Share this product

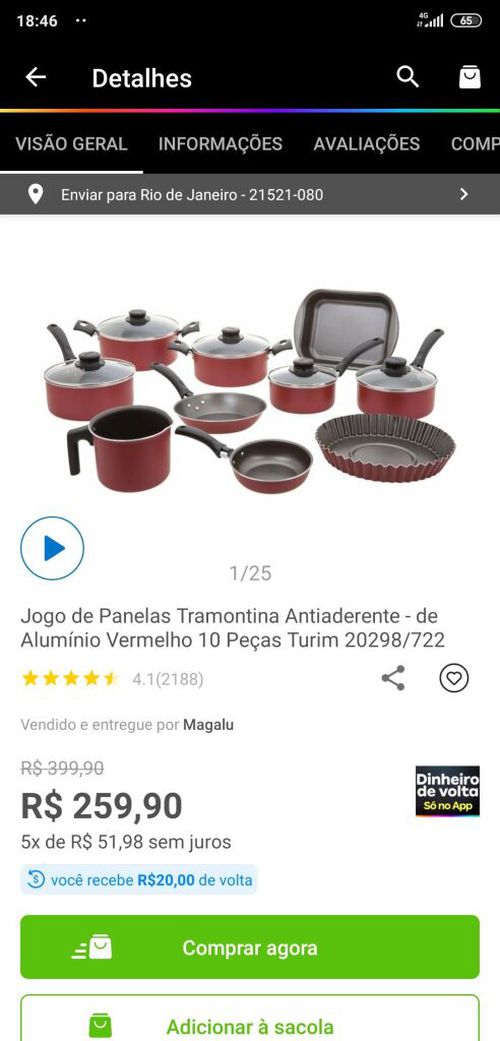(393, 679)
